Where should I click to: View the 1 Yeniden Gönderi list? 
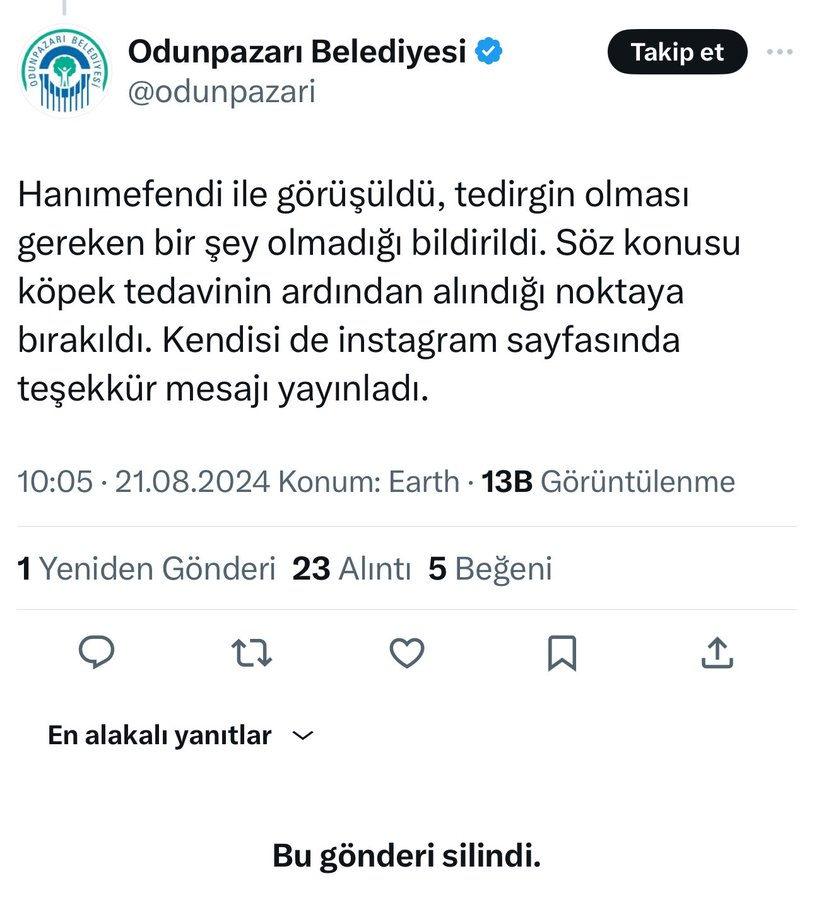click(x=146, y=569)
